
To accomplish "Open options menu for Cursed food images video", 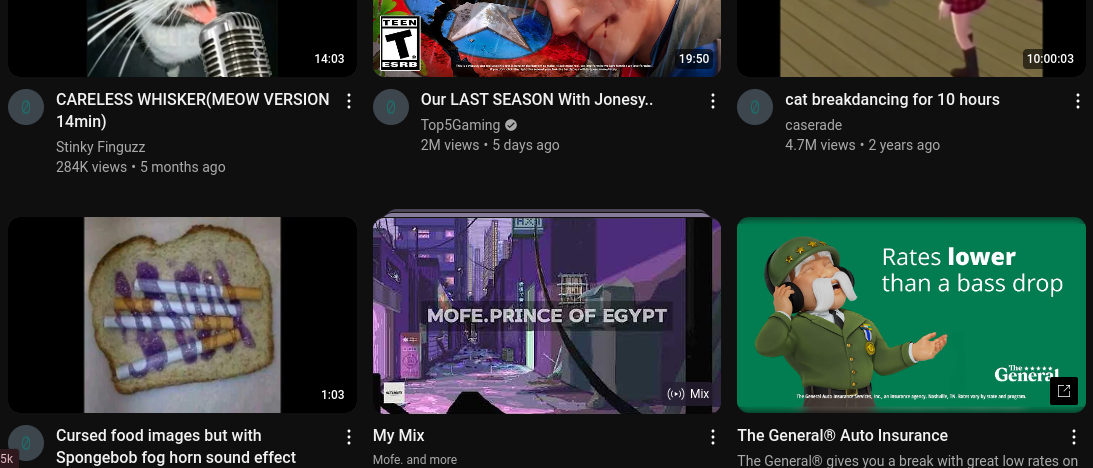I will [x=349, y=437].
